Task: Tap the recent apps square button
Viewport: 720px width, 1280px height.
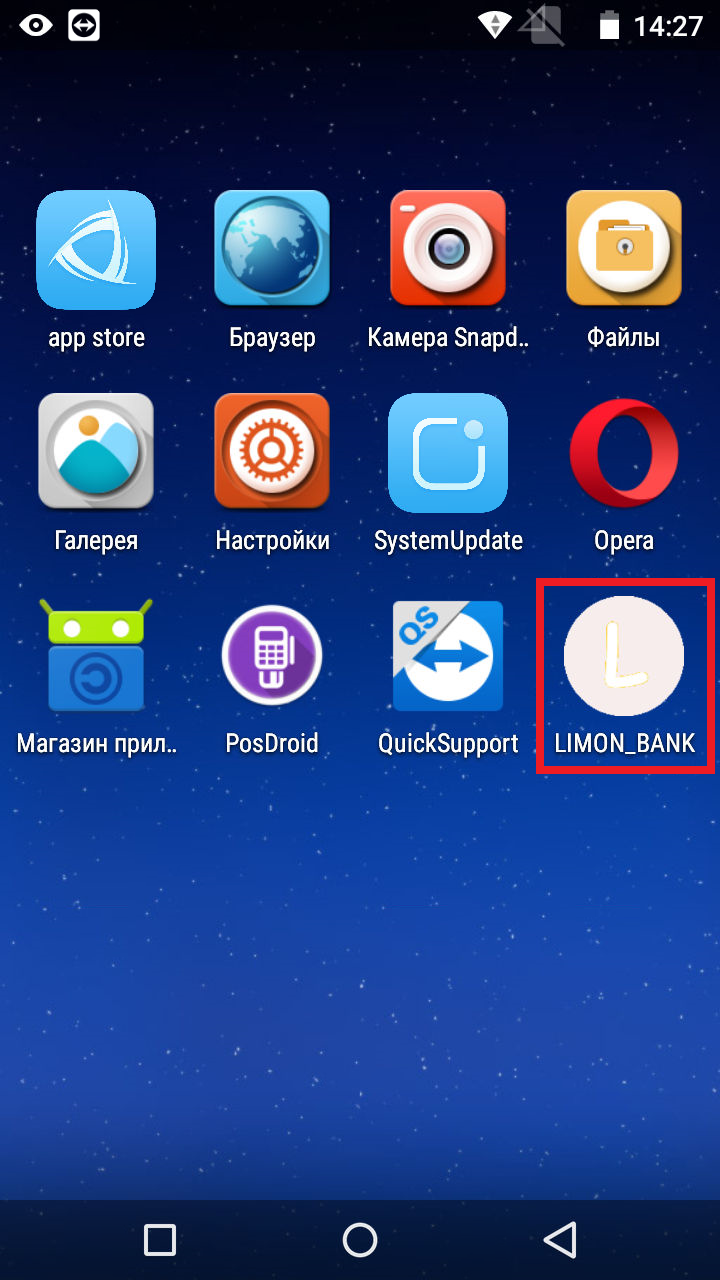Action: (160, 1240)
